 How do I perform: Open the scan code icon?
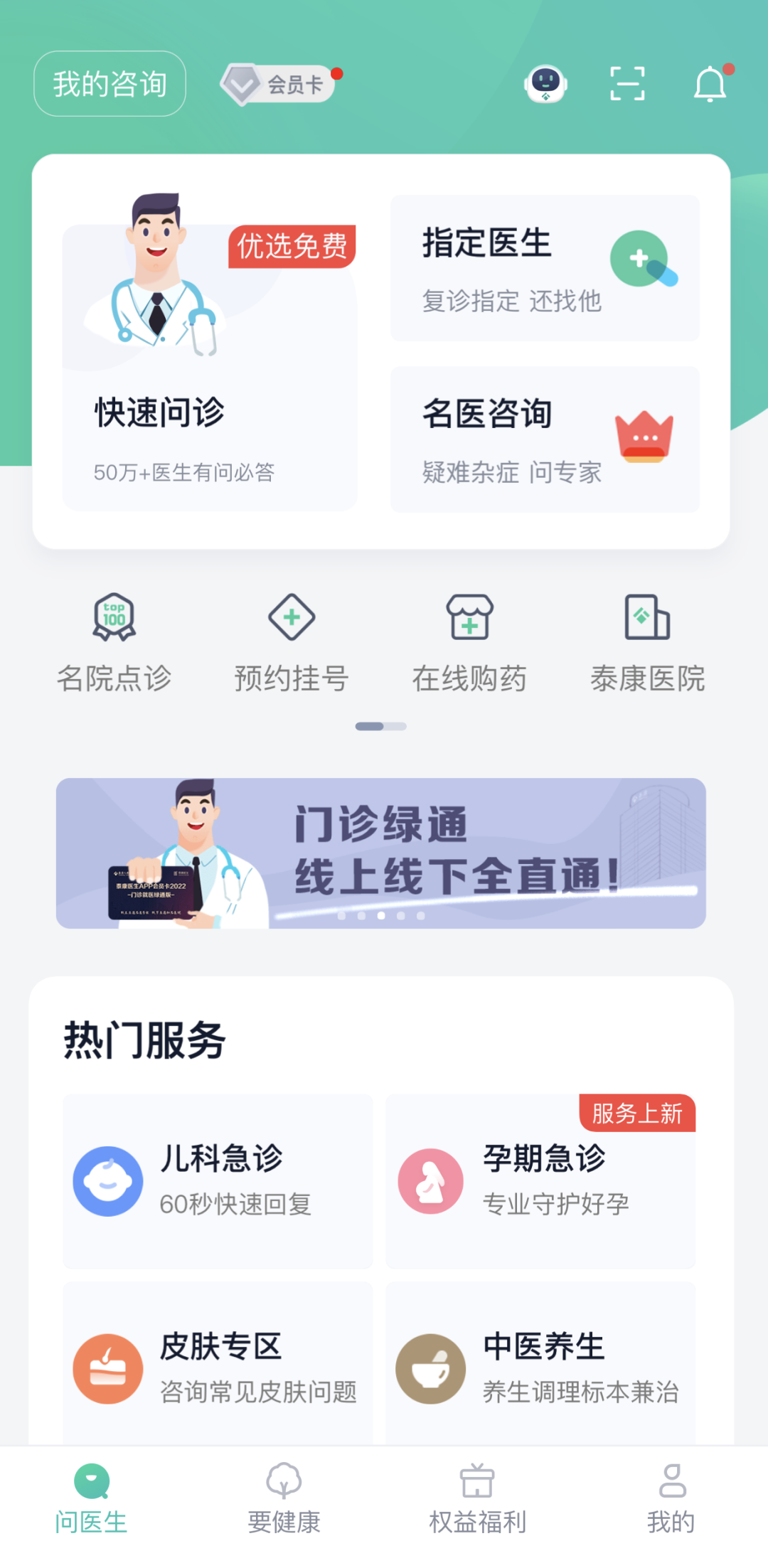click(627, 84)
